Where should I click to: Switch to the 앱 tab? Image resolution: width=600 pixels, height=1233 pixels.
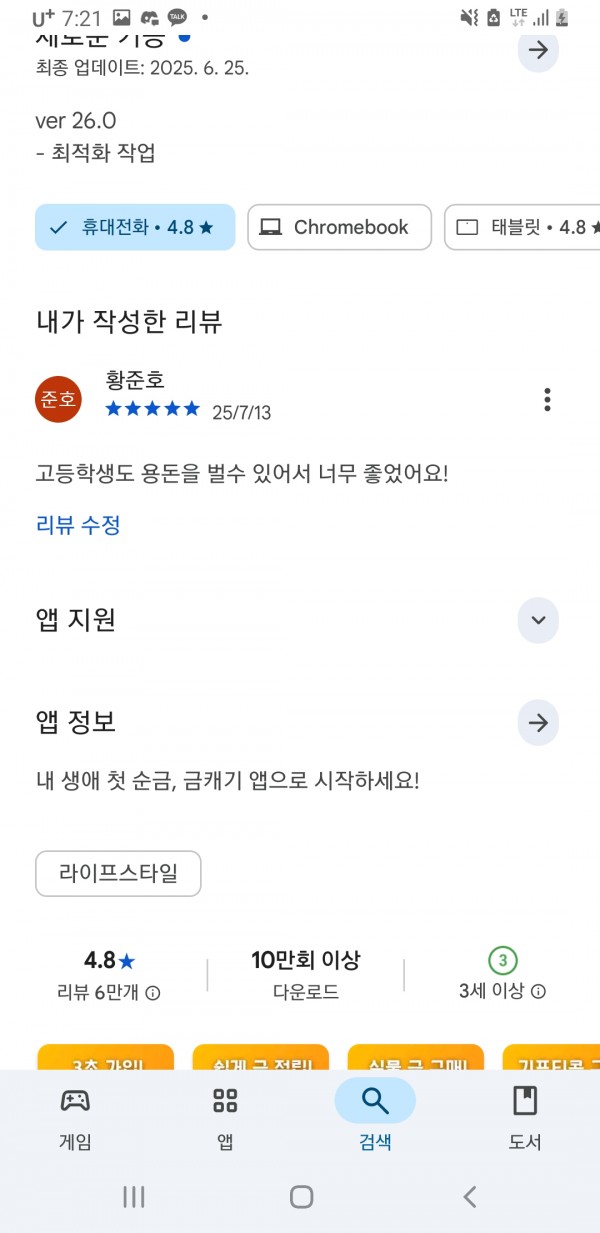pyautogui.click(x=225, y=1118)
